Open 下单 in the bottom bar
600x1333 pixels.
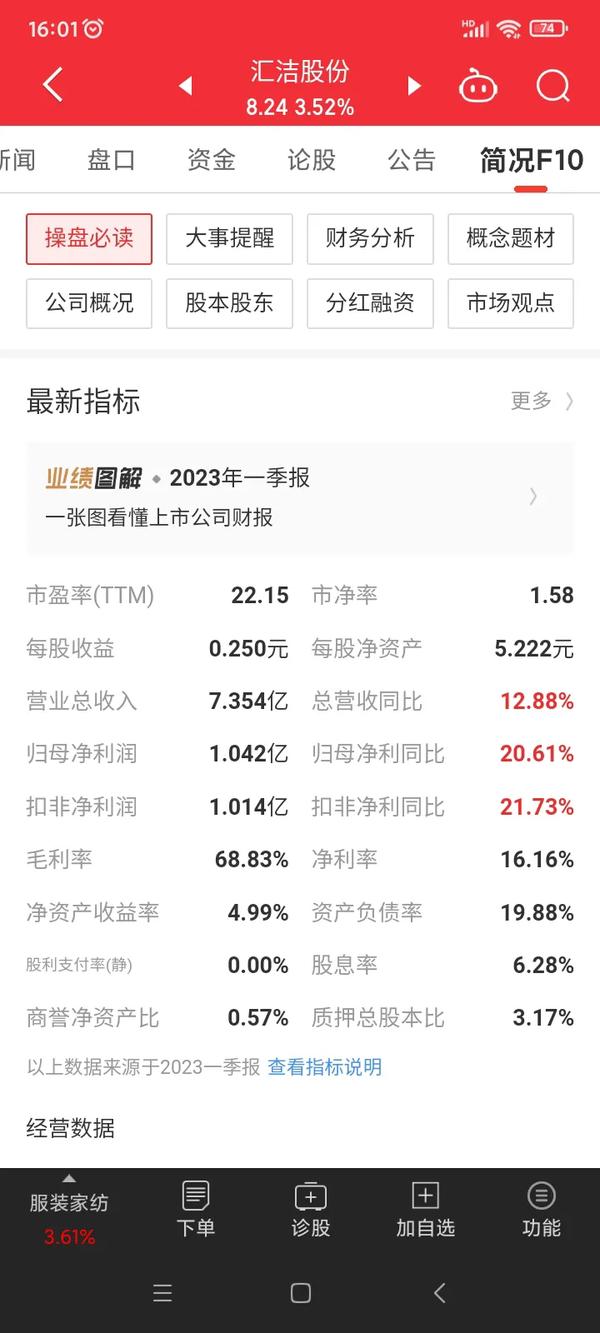tap(196, 1209)
